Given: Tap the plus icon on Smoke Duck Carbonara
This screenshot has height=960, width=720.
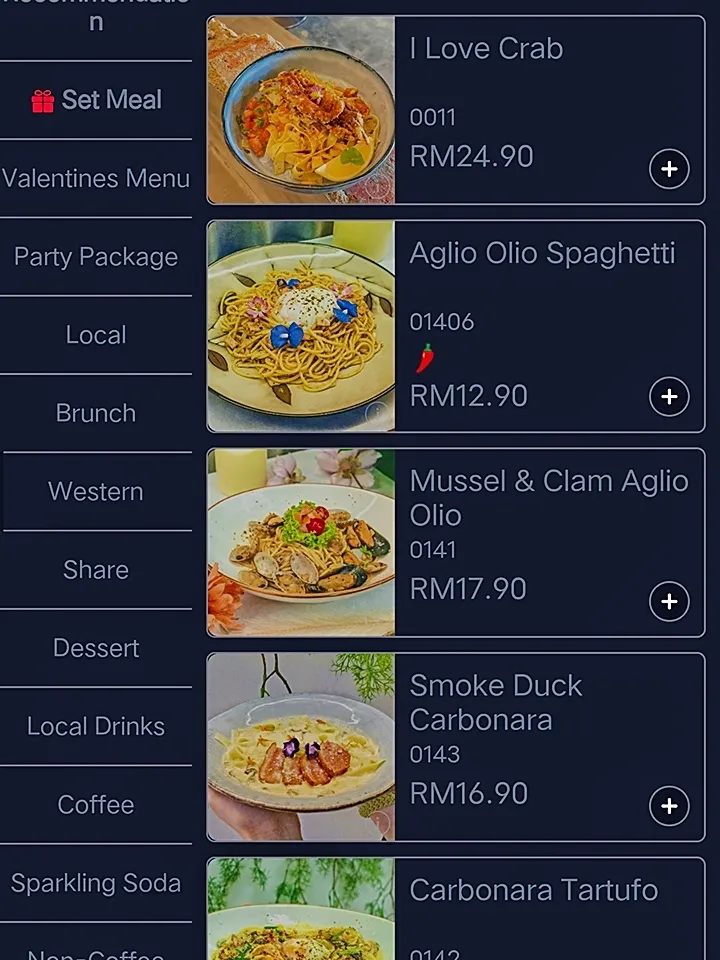Looking at the screenshot, I should click(668, 807).
